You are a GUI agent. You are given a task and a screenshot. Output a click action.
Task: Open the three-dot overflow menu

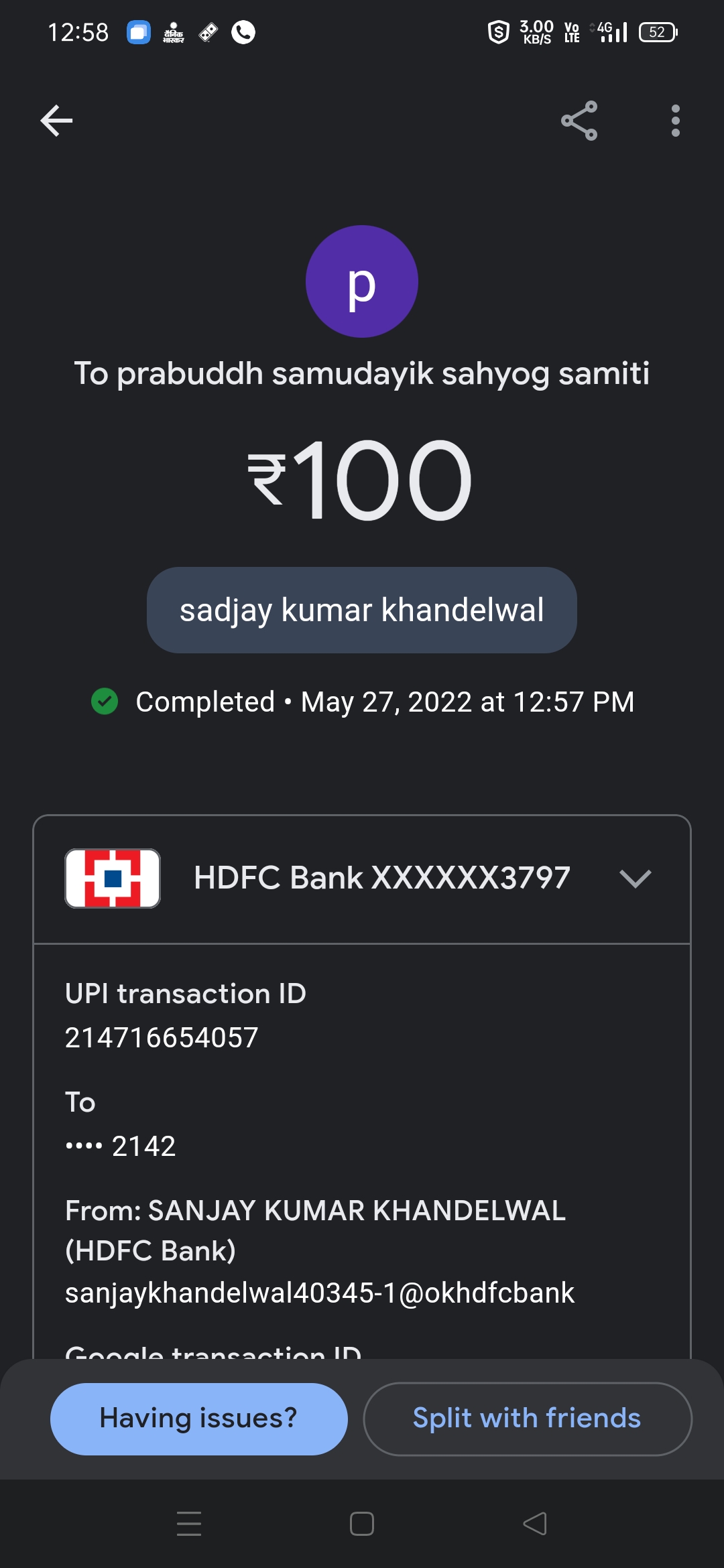pos(675,121)
